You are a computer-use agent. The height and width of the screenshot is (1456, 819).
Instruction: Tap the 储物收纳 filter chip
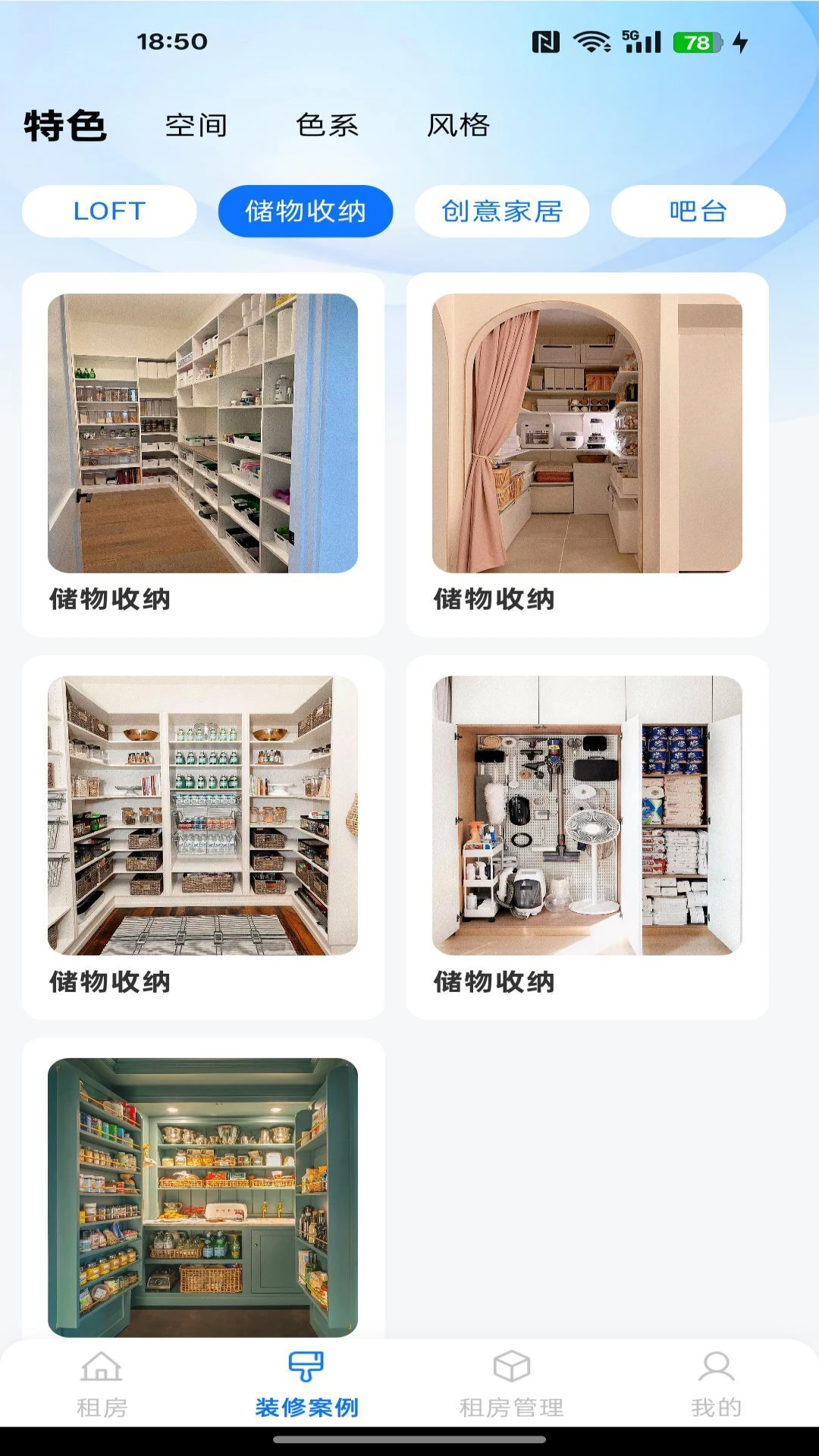point(306,211)
